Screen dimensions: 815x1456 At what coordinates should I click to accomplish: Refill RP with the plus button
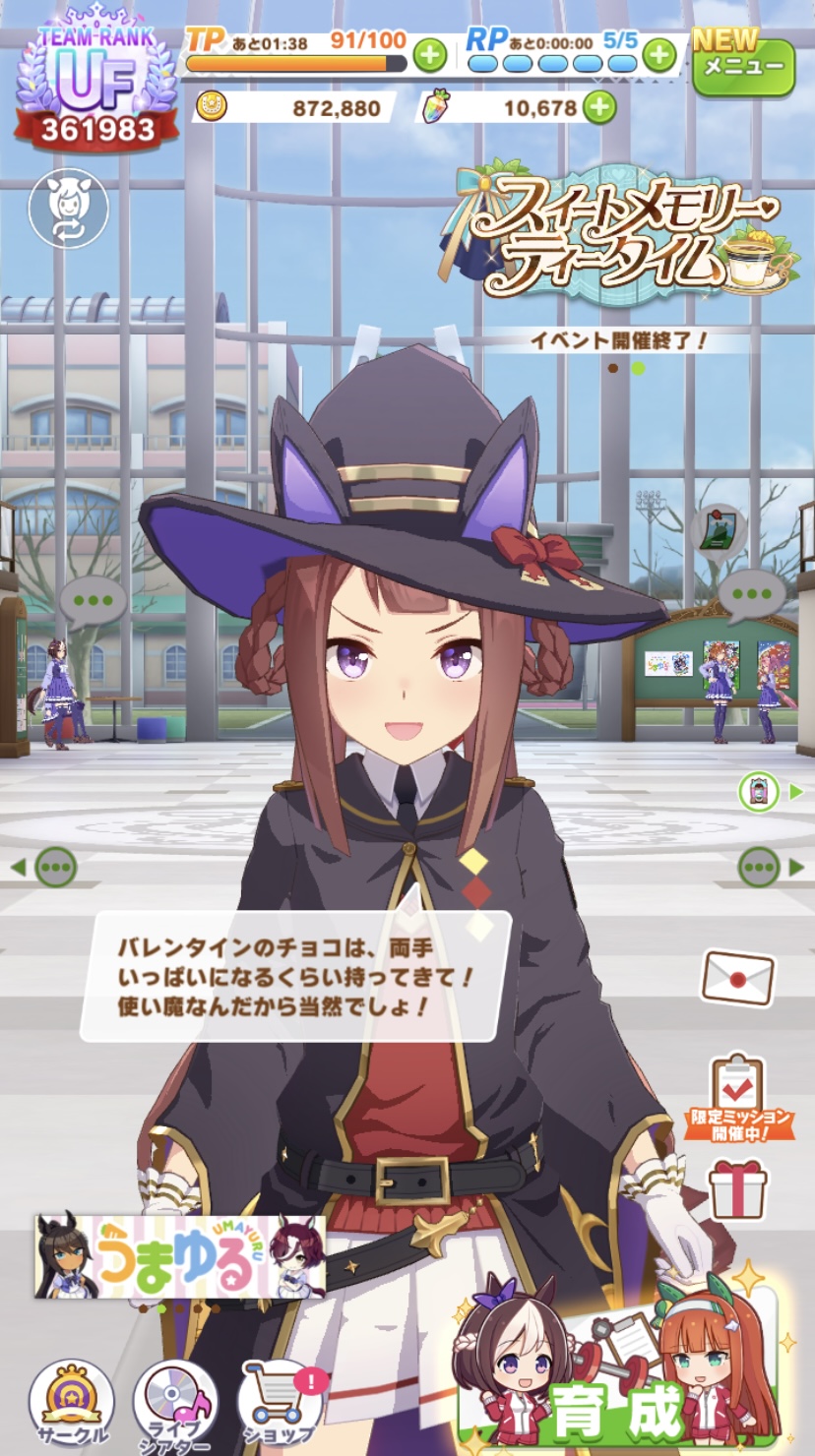pyautogui.click(x=659, y=55)
